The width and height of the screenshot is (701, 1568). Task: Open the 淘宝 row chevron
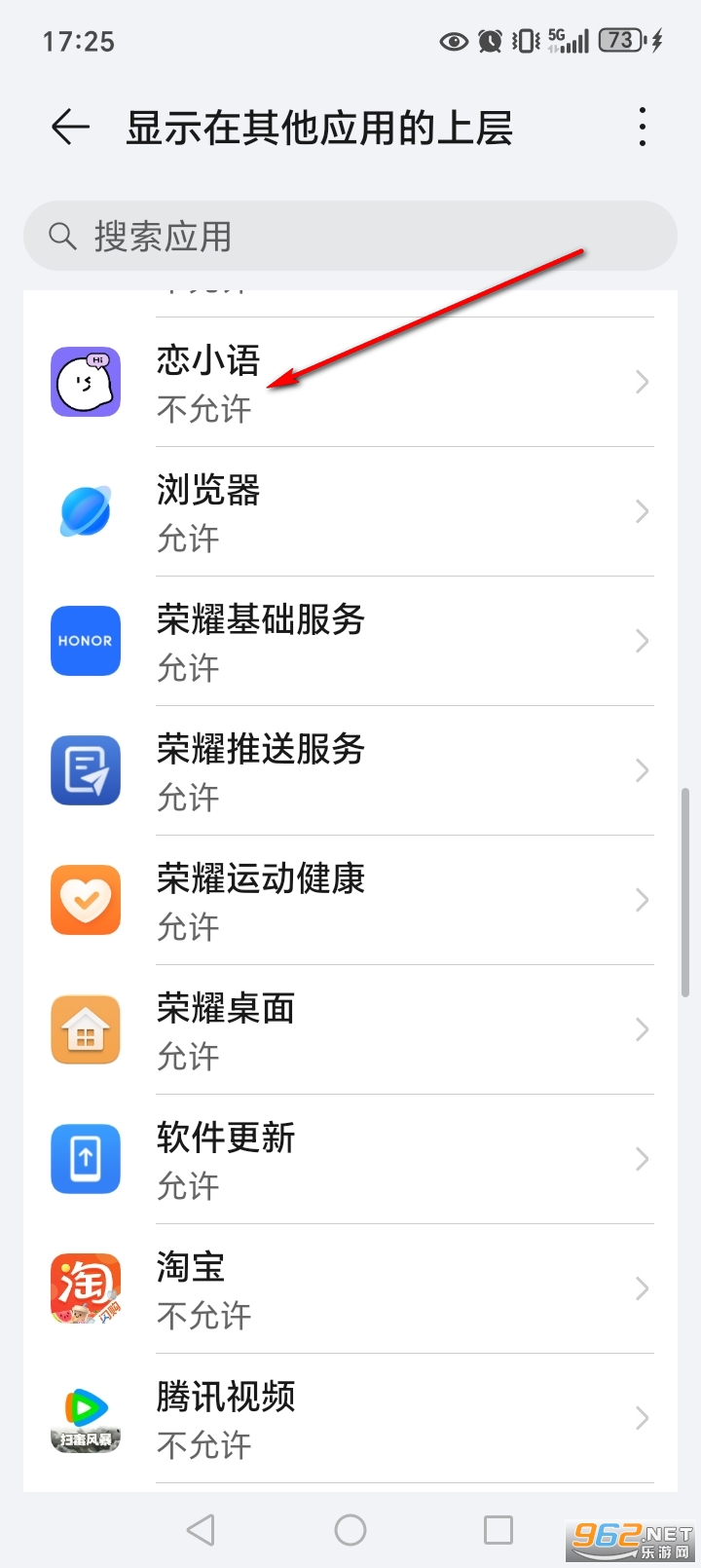(x=641, y=1288)
